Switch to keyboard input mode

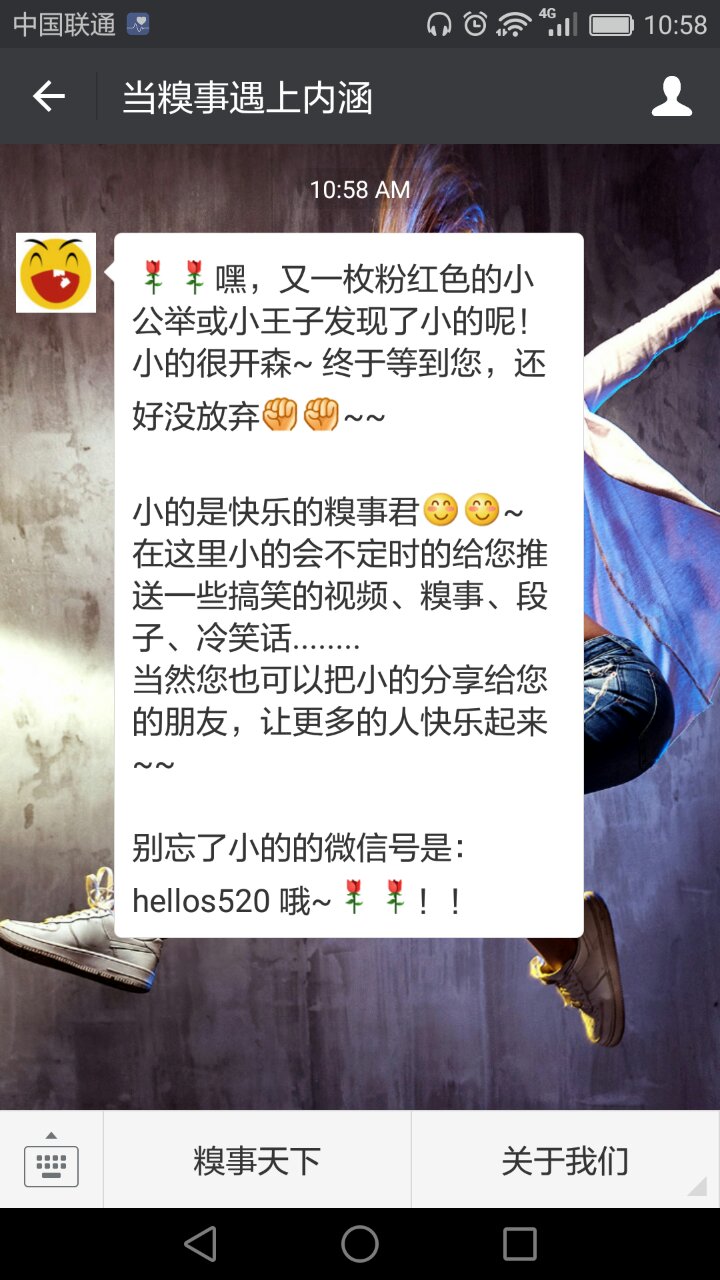point(51,1160)
